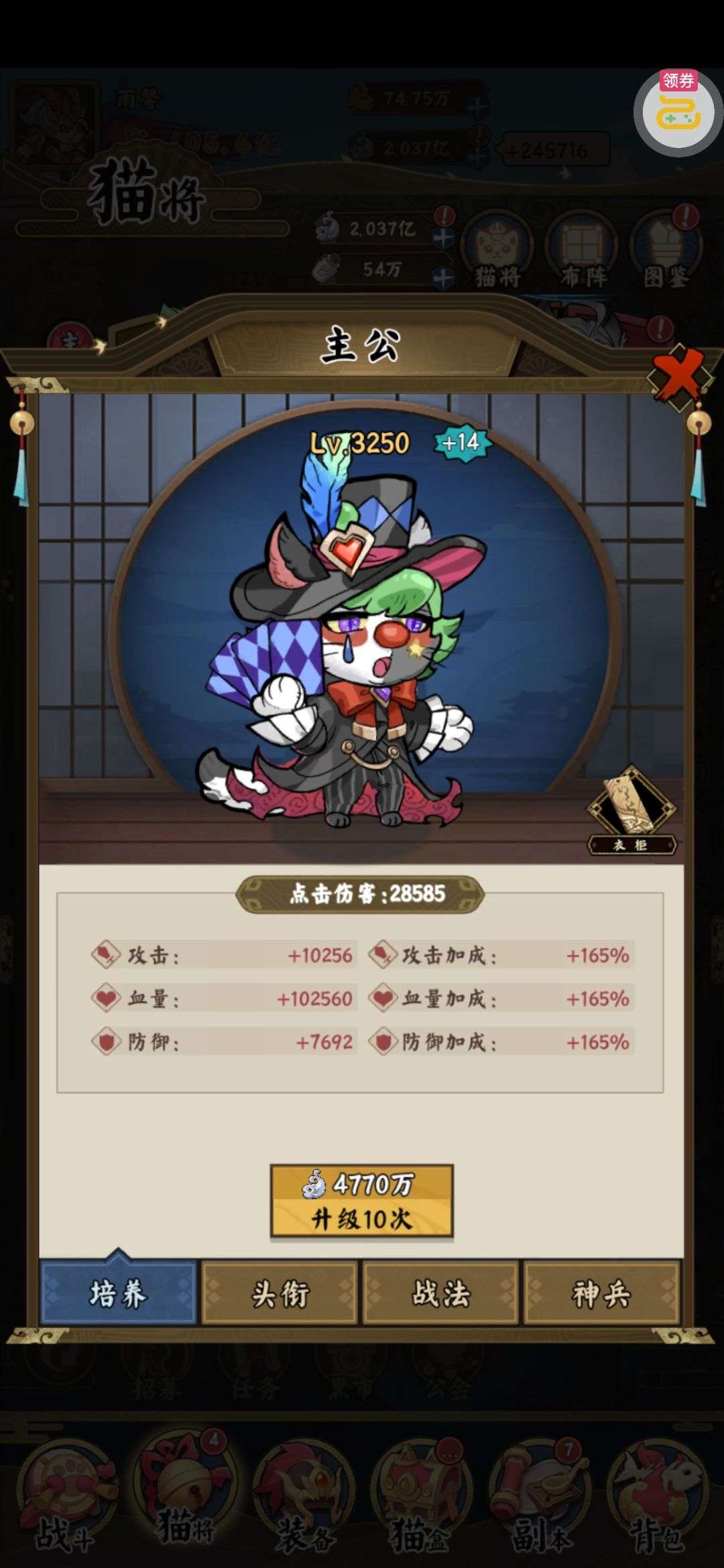Select the 培养 tab
724x1568 pixels.
[x=118, y=1293]
